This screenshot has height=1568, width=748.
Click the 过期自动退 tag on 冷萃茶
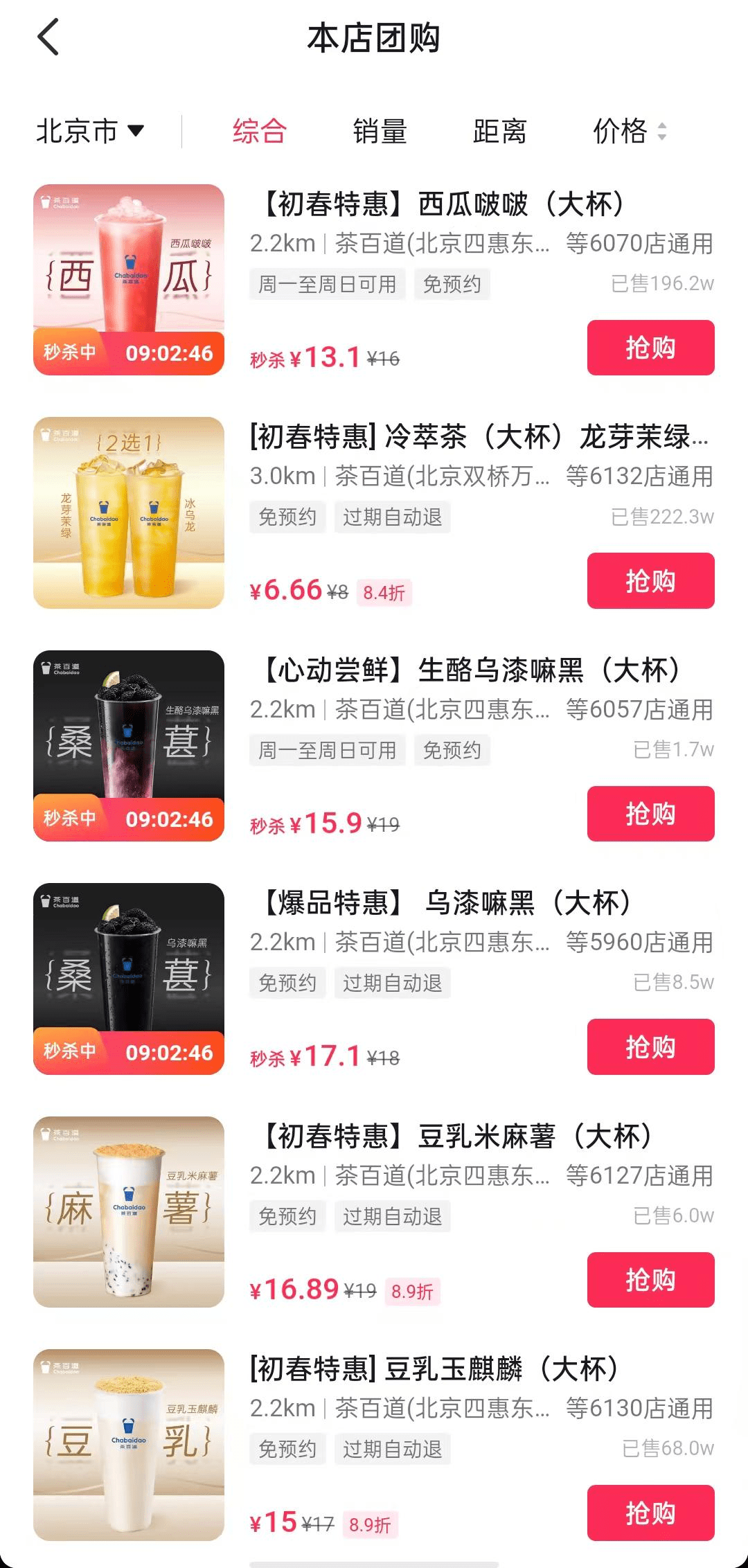(392, 517)
